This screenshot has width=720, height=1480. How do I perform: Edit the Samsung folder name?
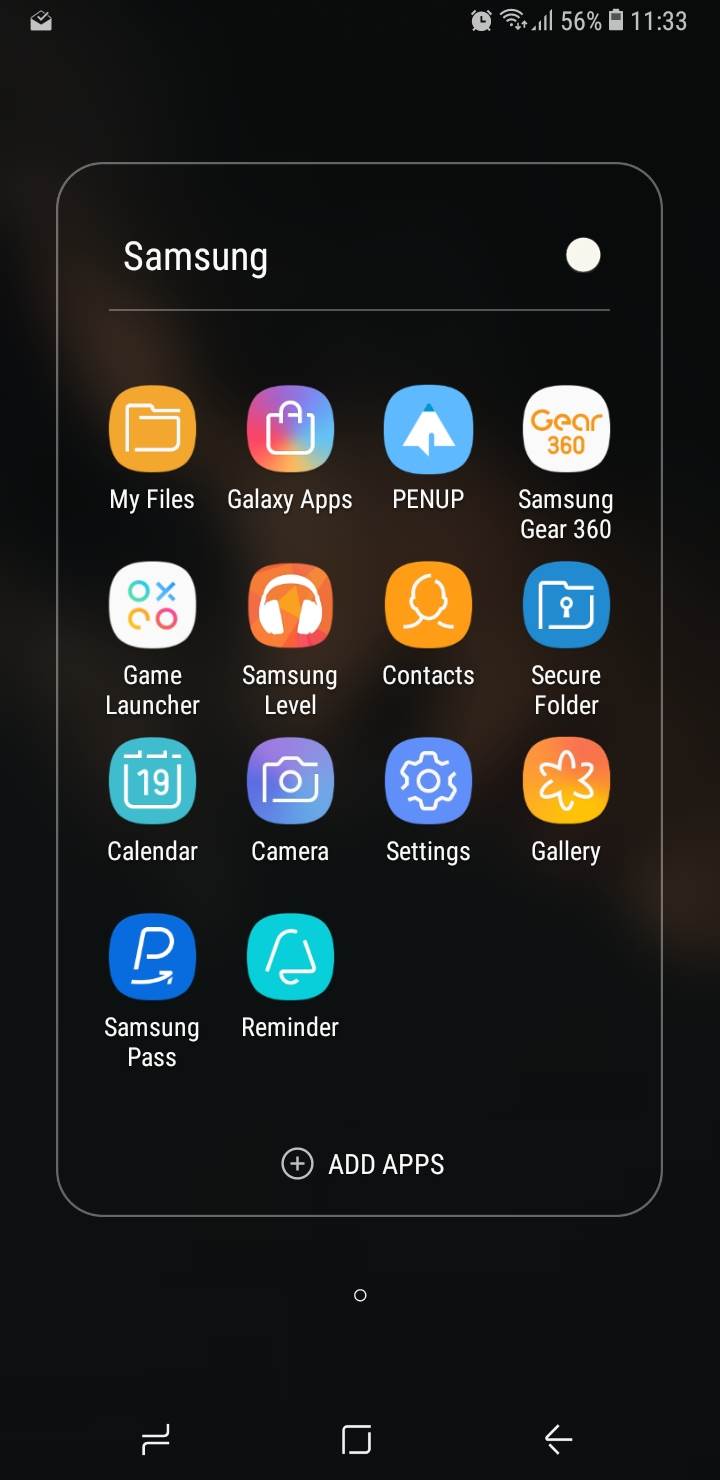point(196,257)
